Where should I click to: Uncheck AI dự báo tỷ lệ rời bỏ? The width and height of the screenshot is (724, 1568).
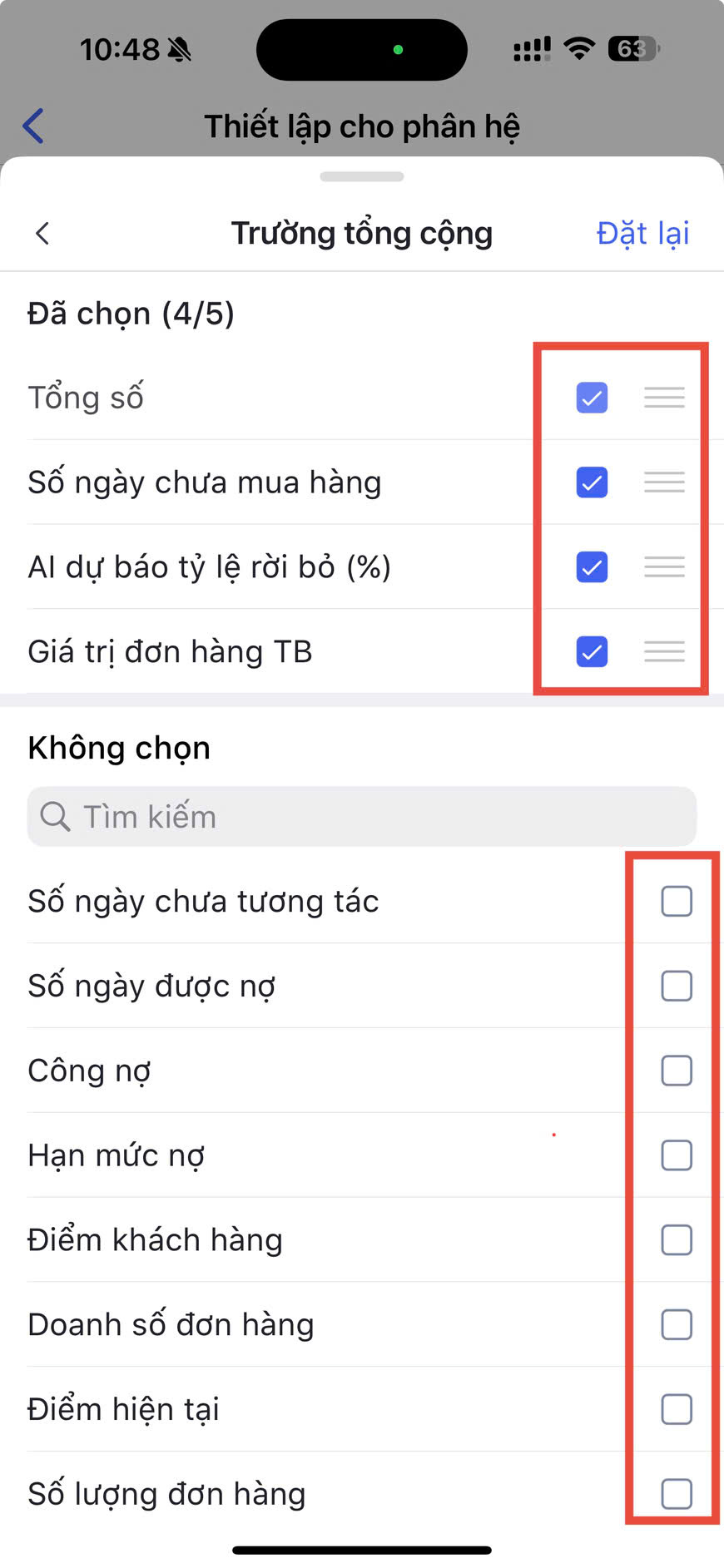click(x=592, y=567)
